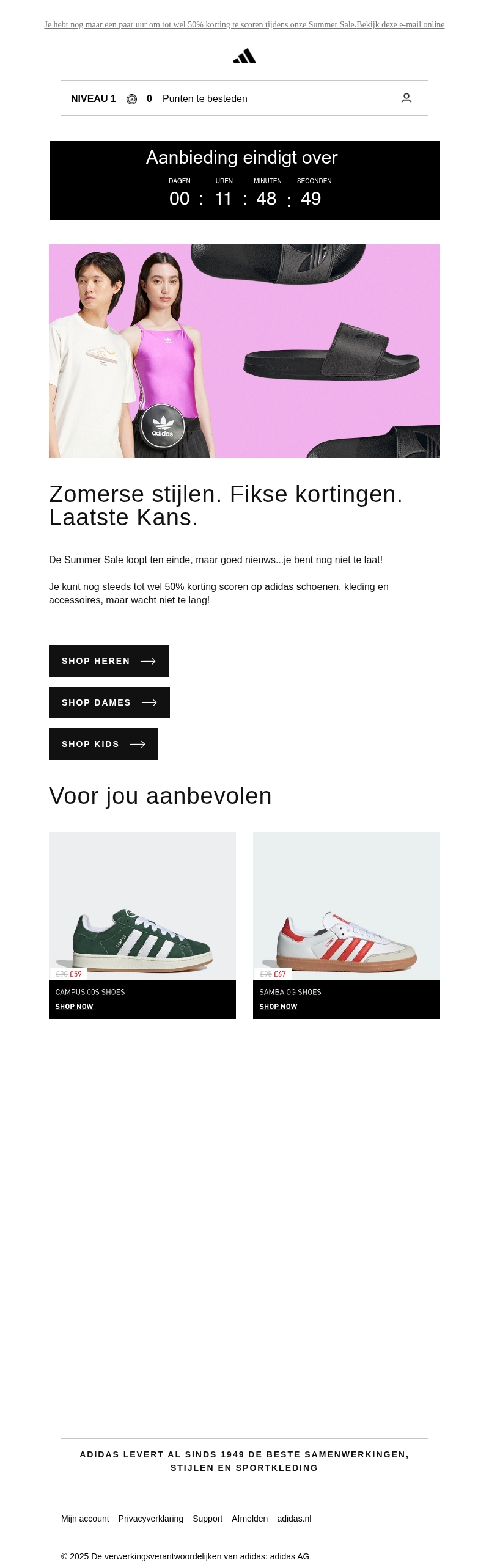Screen dimensions: 489x1568
Task: Open the Summer Sale slides banner
Action: click(244, 351)
